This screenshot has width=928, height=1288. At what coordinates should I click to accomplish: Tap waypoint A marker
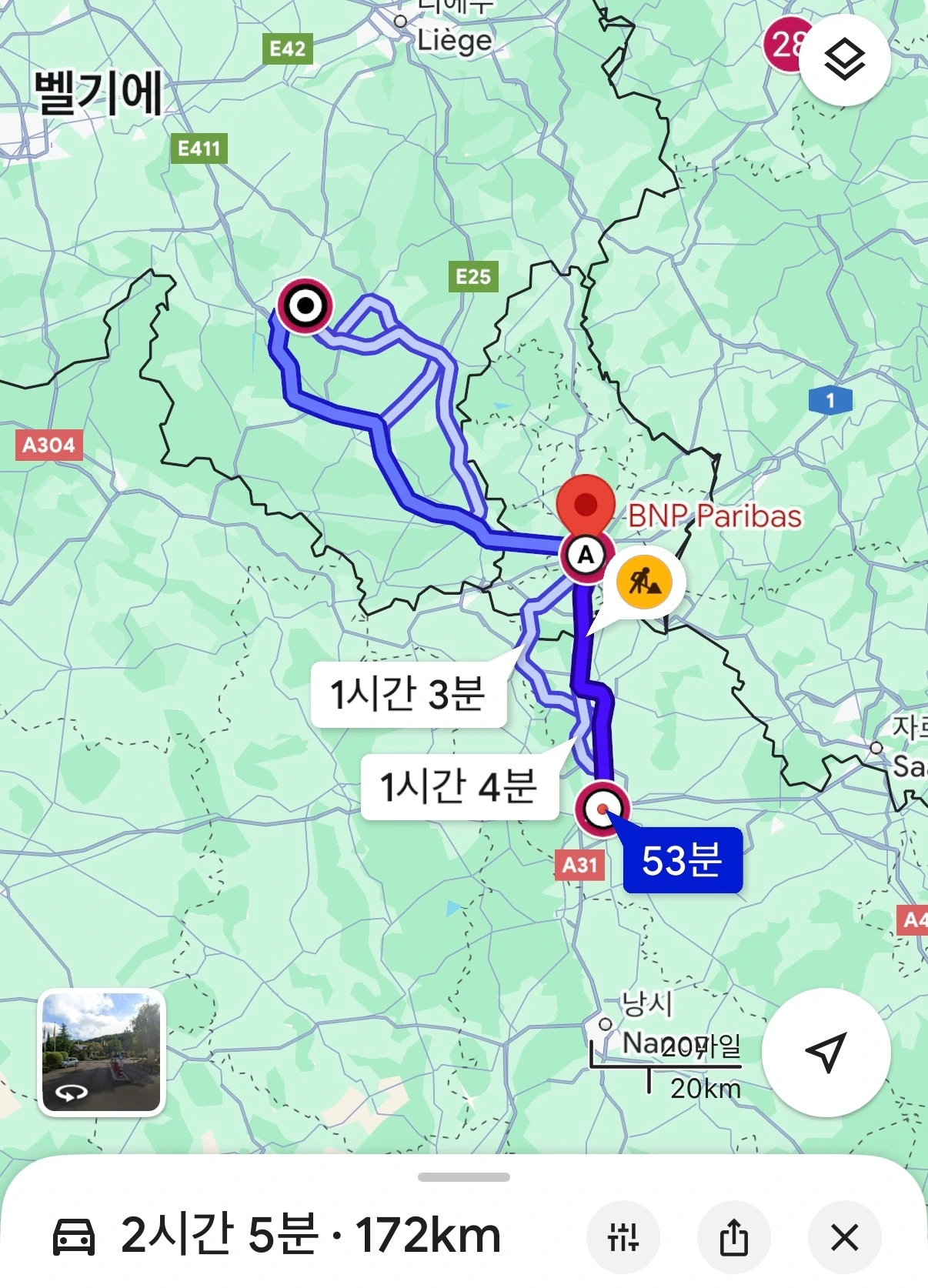tap(586, 555)
